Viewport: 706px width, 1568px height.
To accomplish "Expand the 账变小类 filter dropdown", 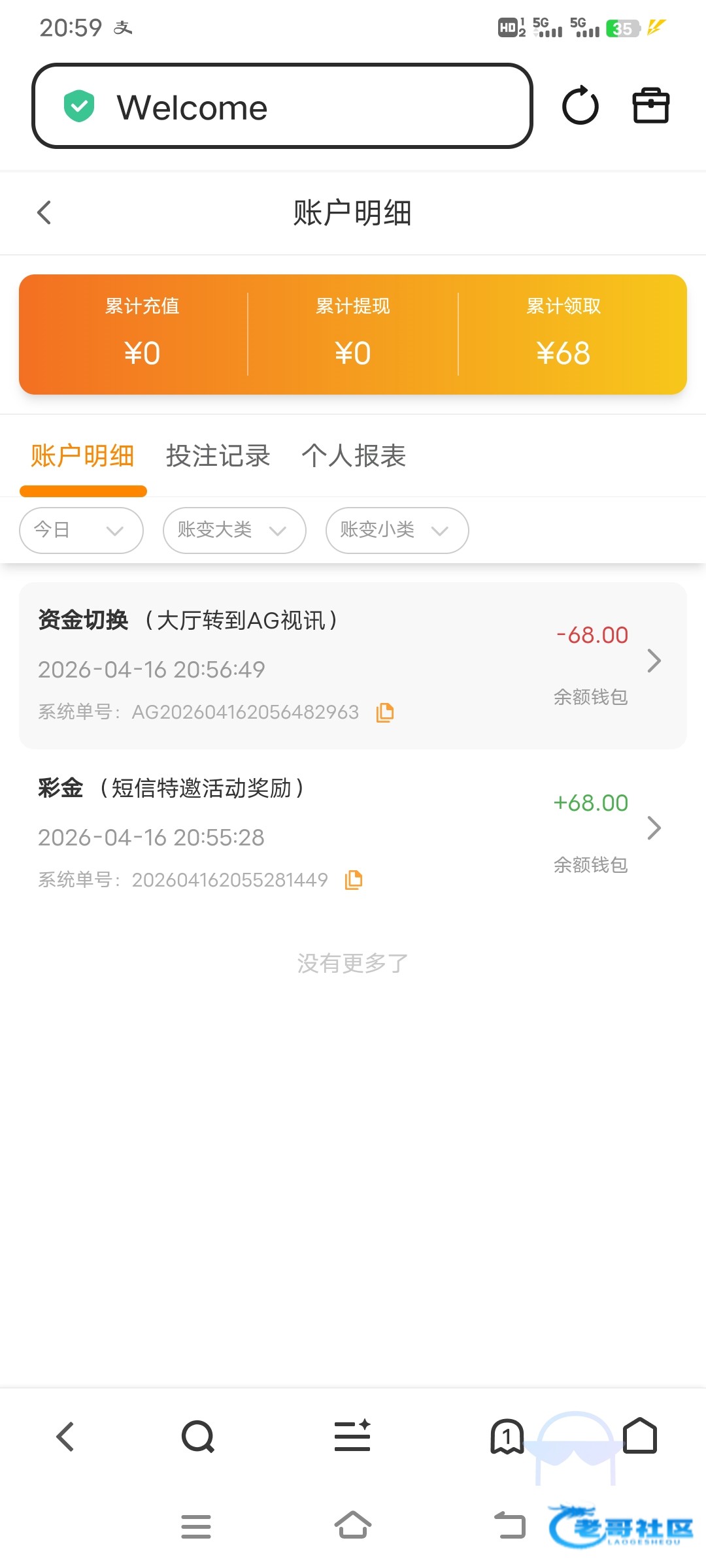I will pos(397,530).
